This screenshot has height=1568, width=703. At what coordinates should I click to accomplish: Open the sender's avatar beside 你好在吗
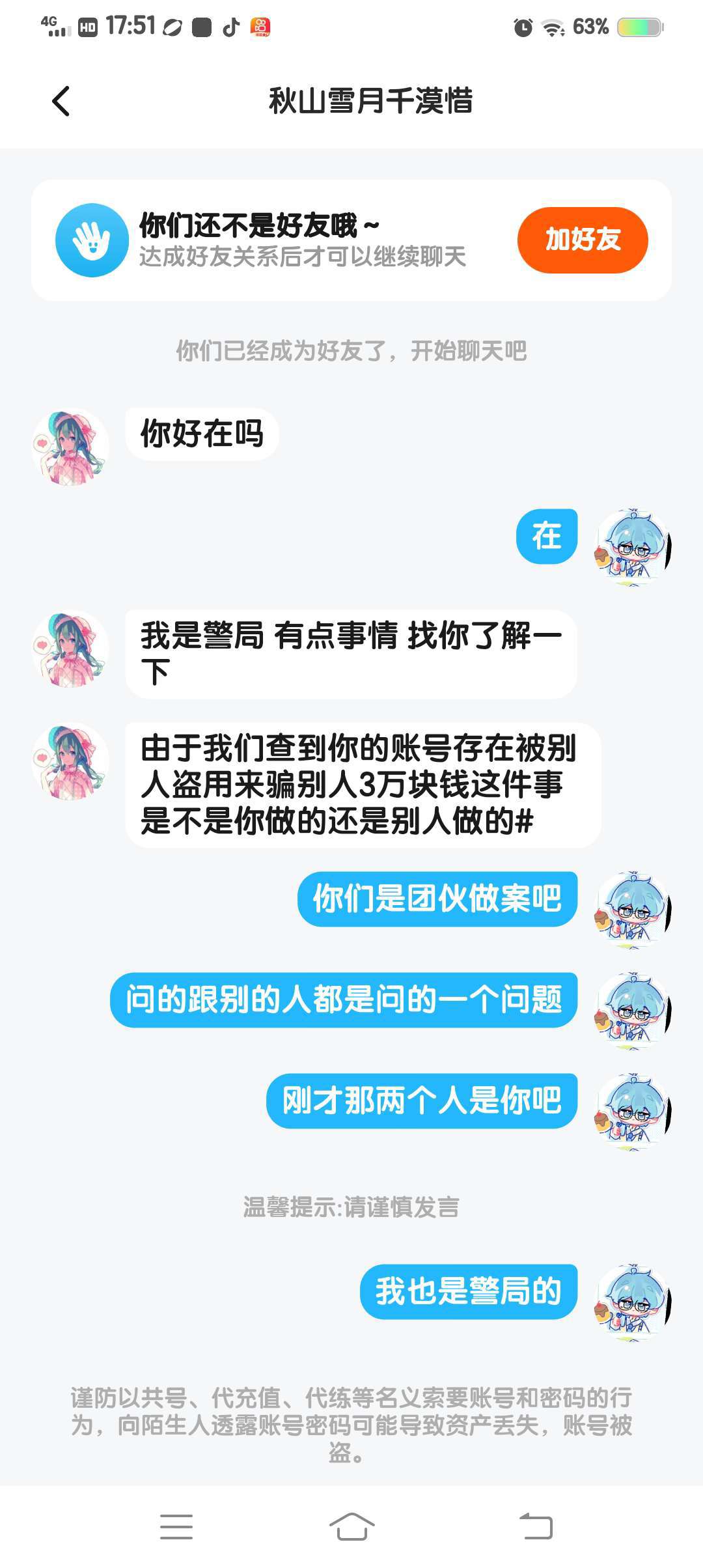pyautogui.click(x=70, y=447)
